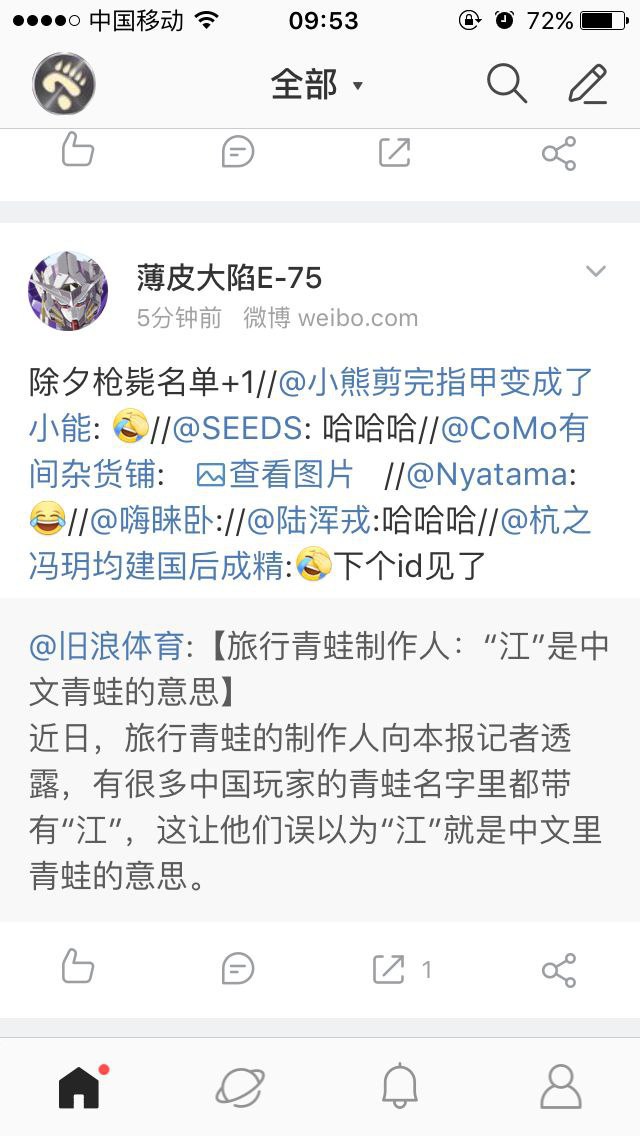Comment on 薄皮大陷E-75's post
The image size is (640, 1136).
[238, 968]
